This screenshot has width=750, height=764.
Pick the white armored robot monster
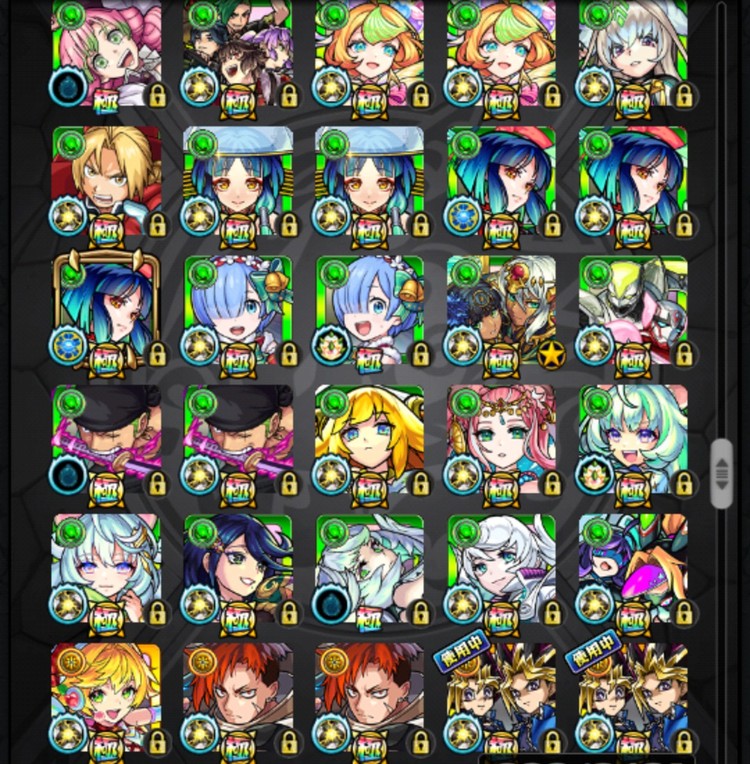[633, 308]
